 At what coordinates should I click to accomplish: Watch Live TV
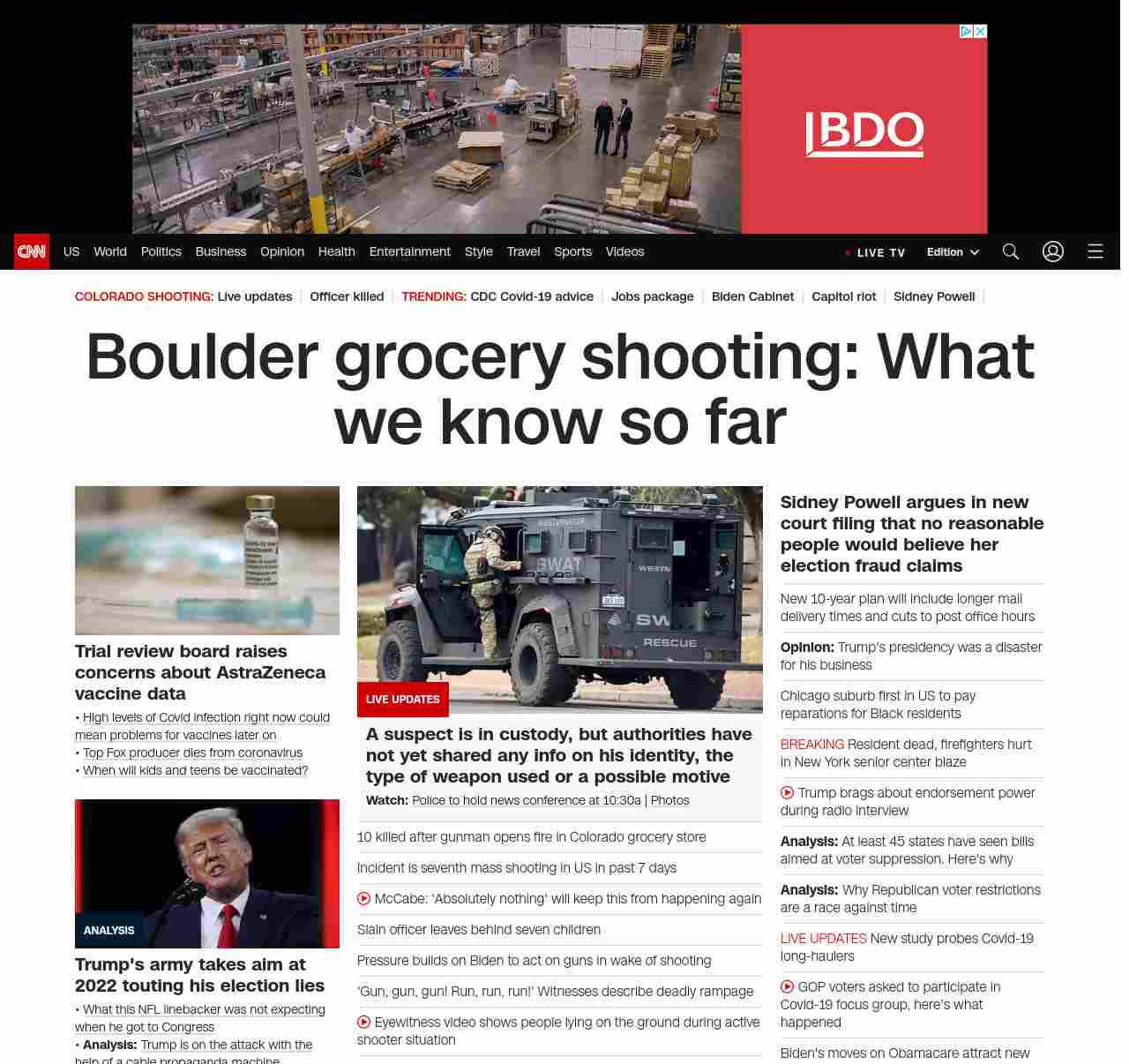(x=879, y=253)
